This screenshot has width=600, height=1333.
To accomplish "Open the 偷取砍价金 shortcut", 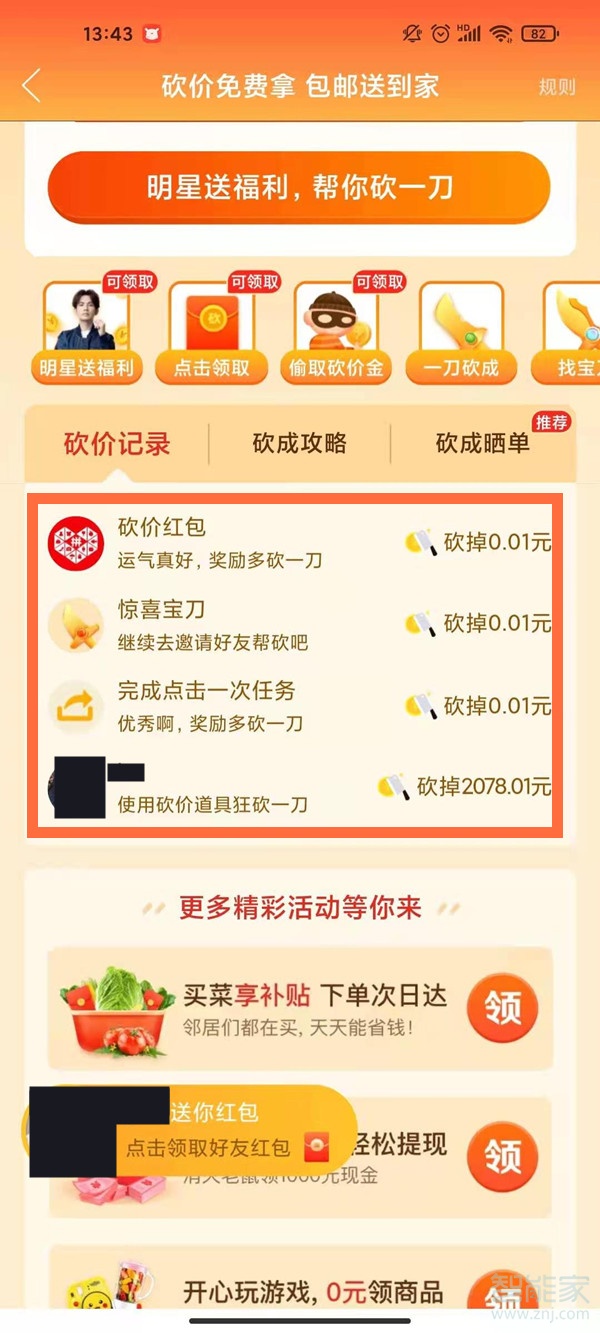I will 336,332.
